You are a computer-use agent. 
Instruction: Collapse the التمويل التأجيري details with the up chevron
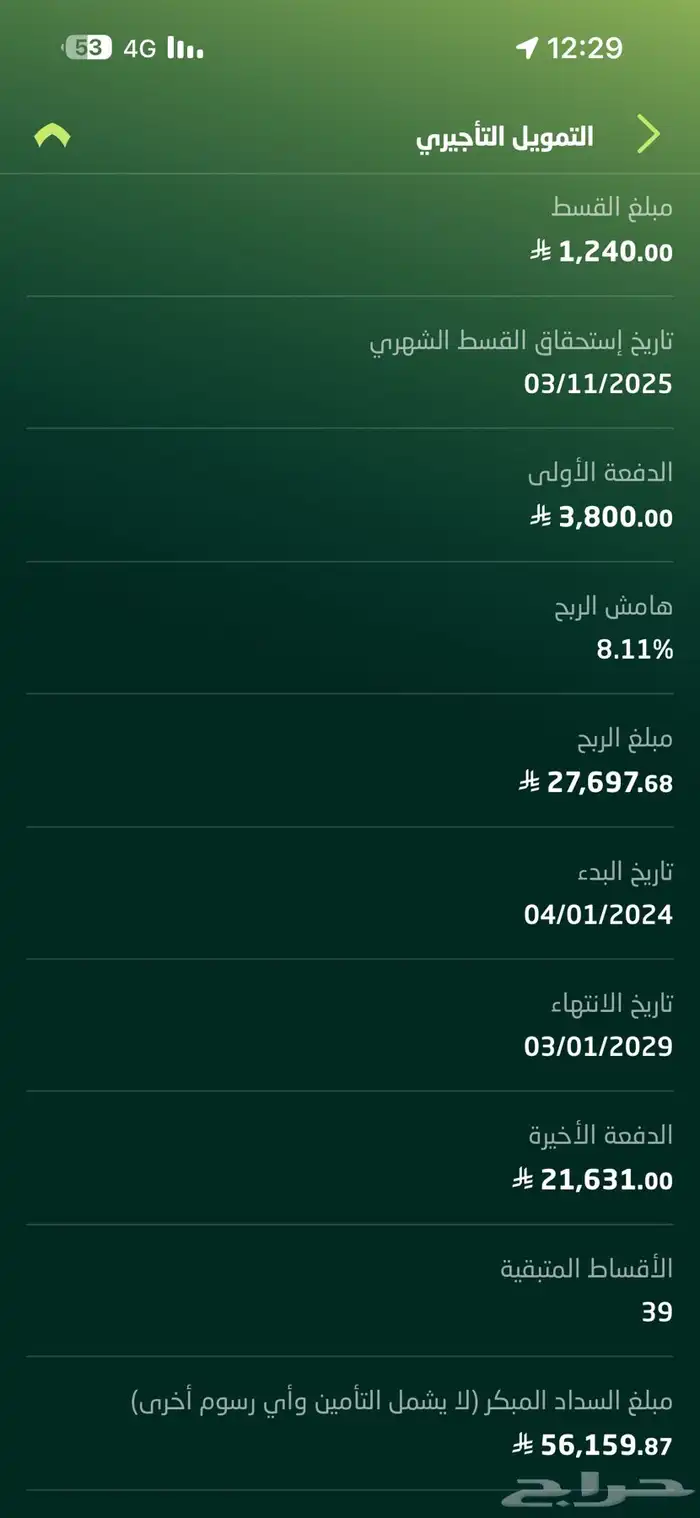(52, 136)
